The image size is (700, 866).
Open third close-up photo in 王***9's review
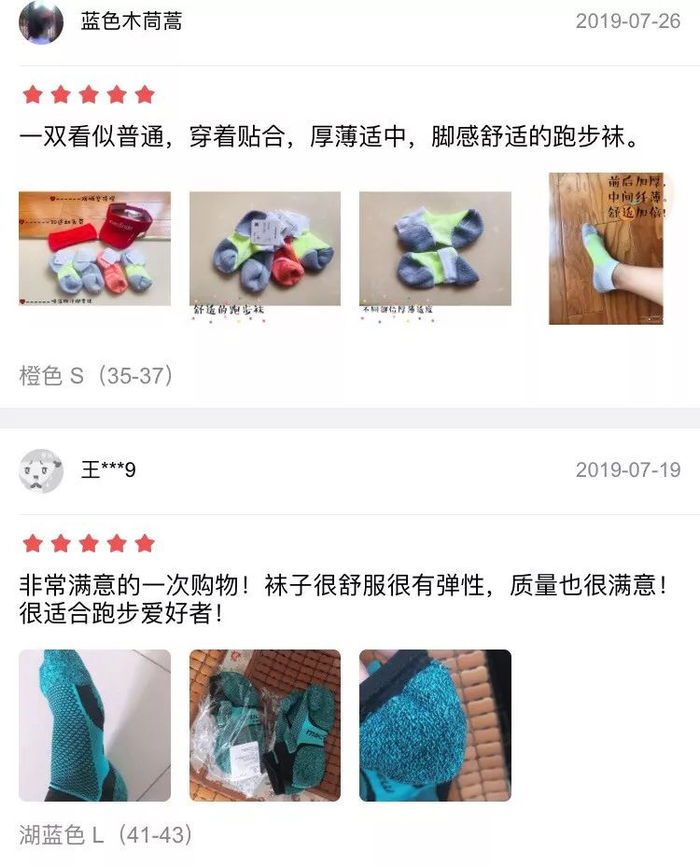click(435, 725)
